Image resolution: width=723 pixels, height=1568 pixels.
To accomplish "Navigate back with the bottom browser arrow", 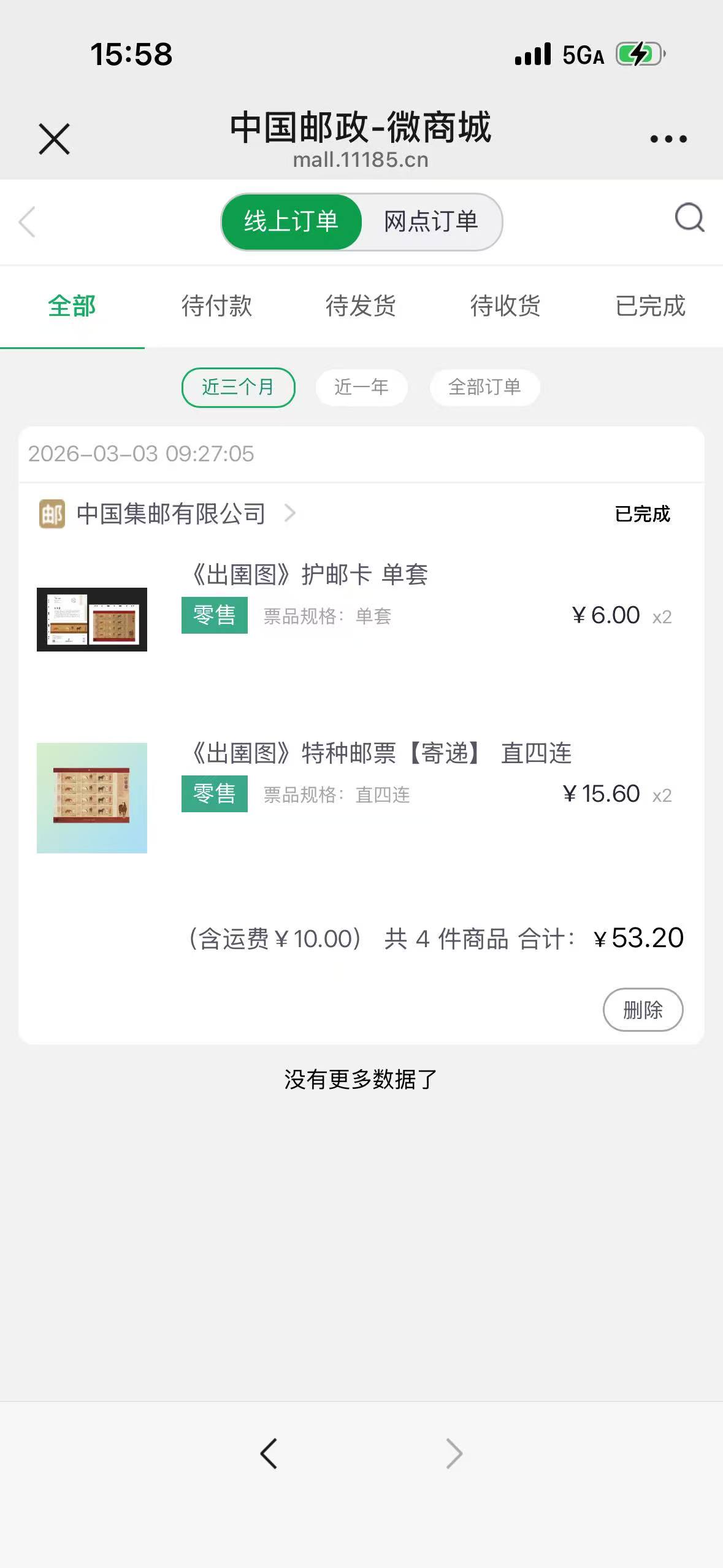I will click(269, 1453).
